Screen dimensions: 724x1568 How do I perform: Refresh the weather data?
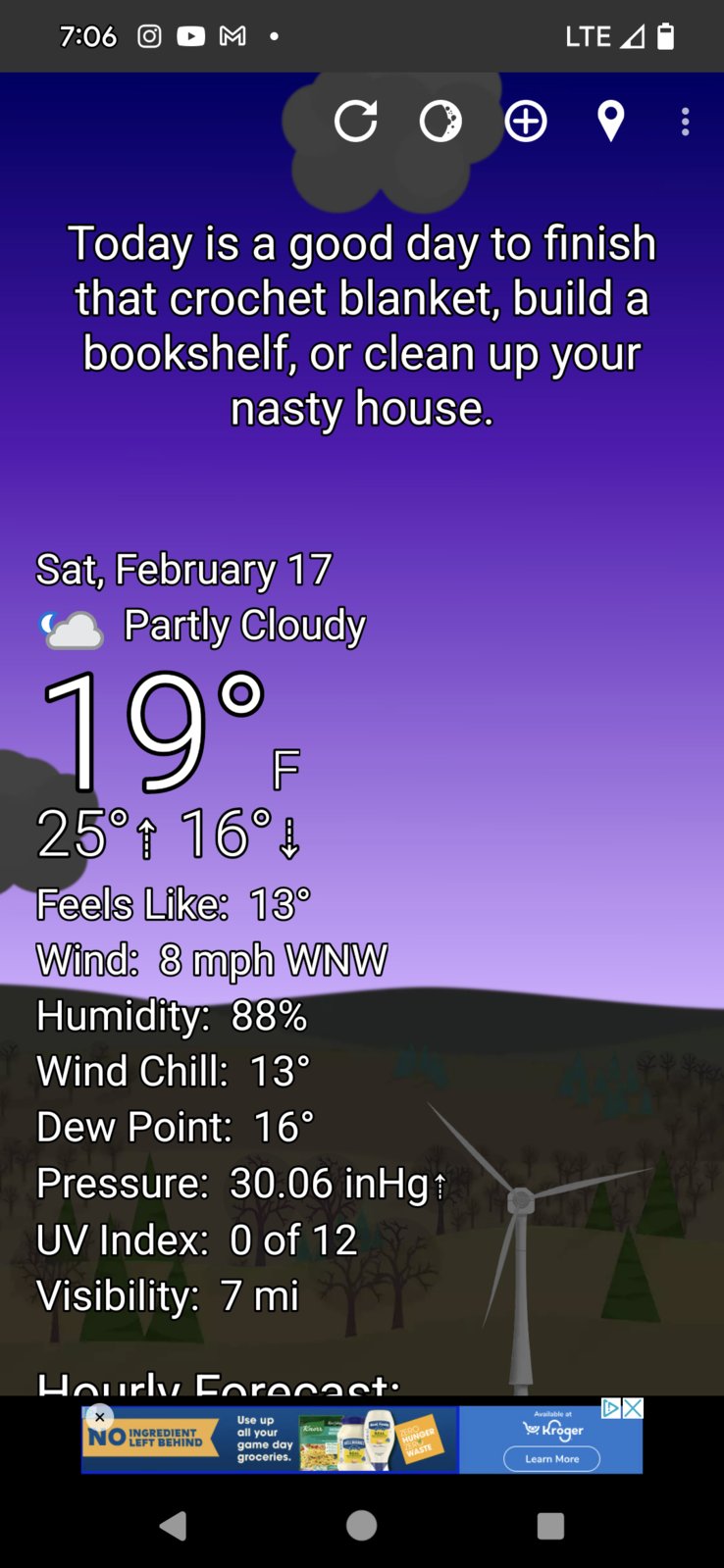coord(355,122)
